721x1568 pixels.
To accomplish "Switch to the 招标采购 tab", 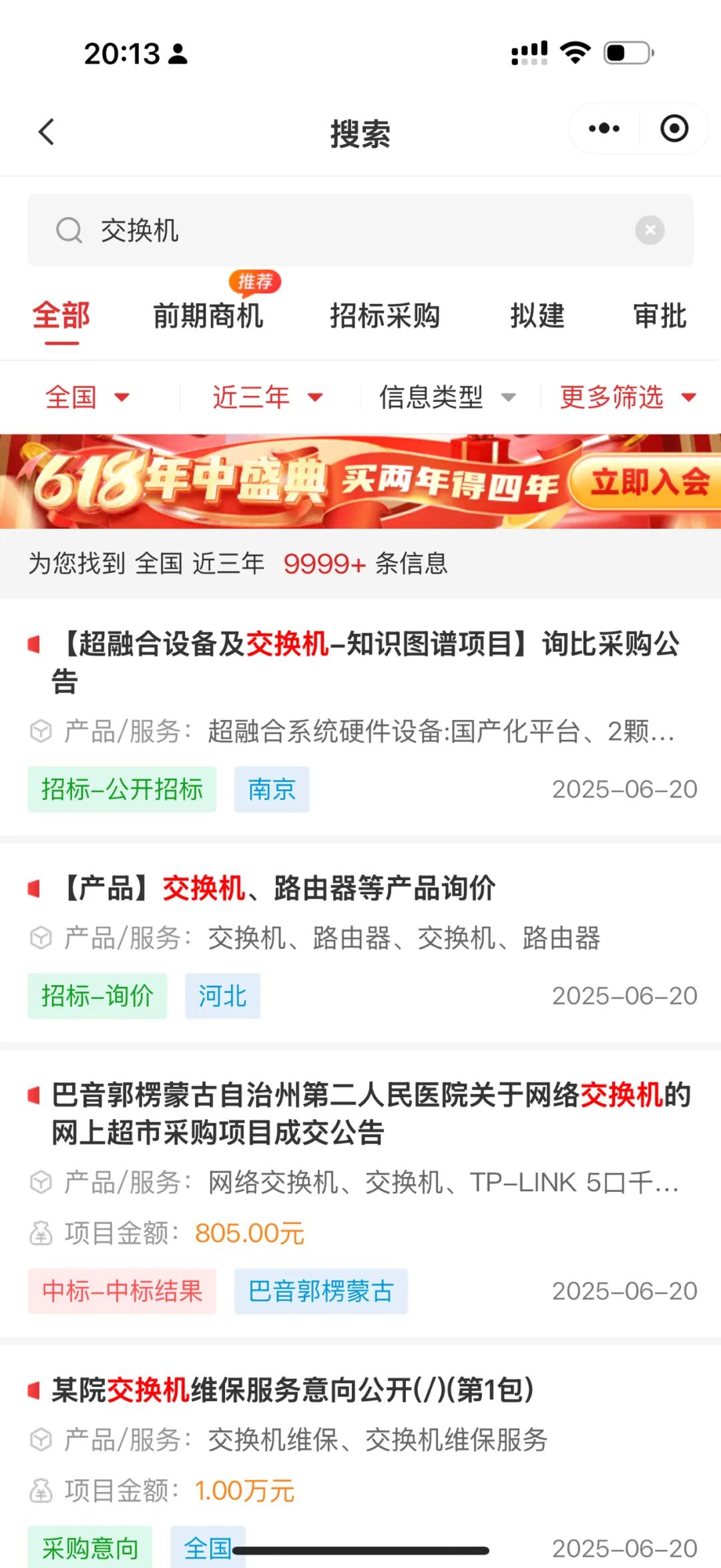I will [385, 316].
